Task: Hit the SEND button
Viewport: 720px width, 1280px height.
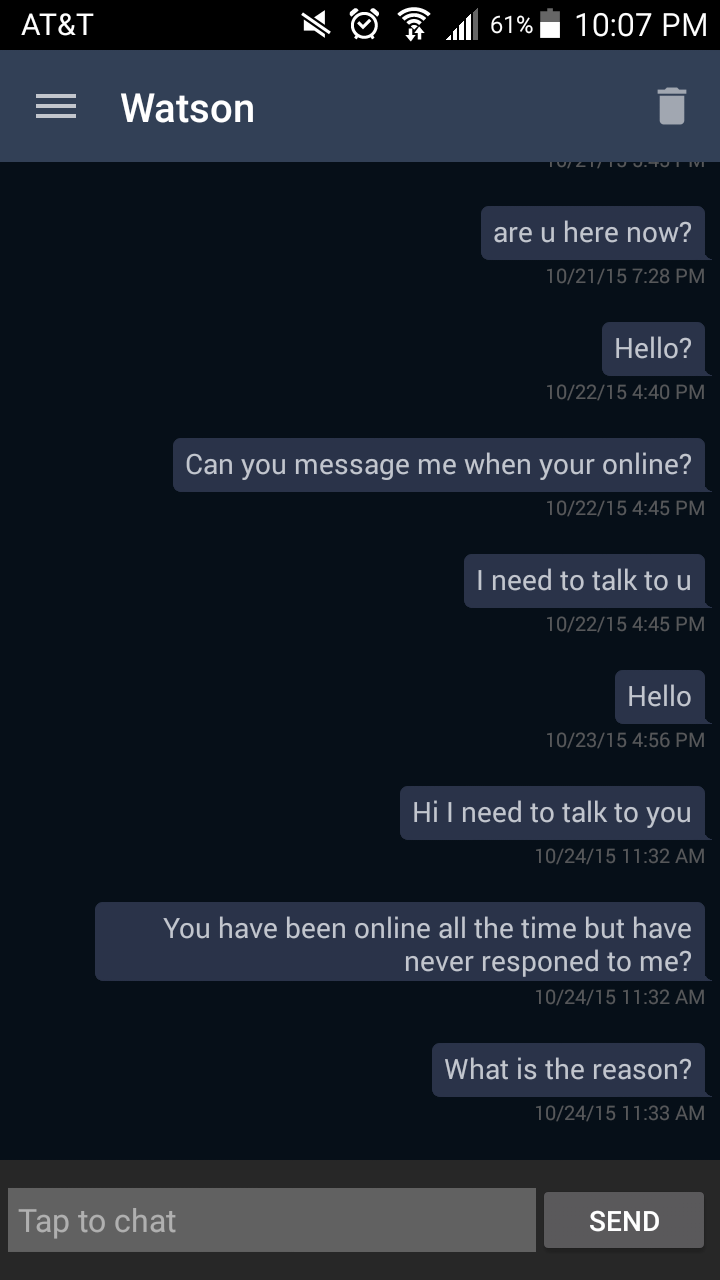Action: [624, 1220]
